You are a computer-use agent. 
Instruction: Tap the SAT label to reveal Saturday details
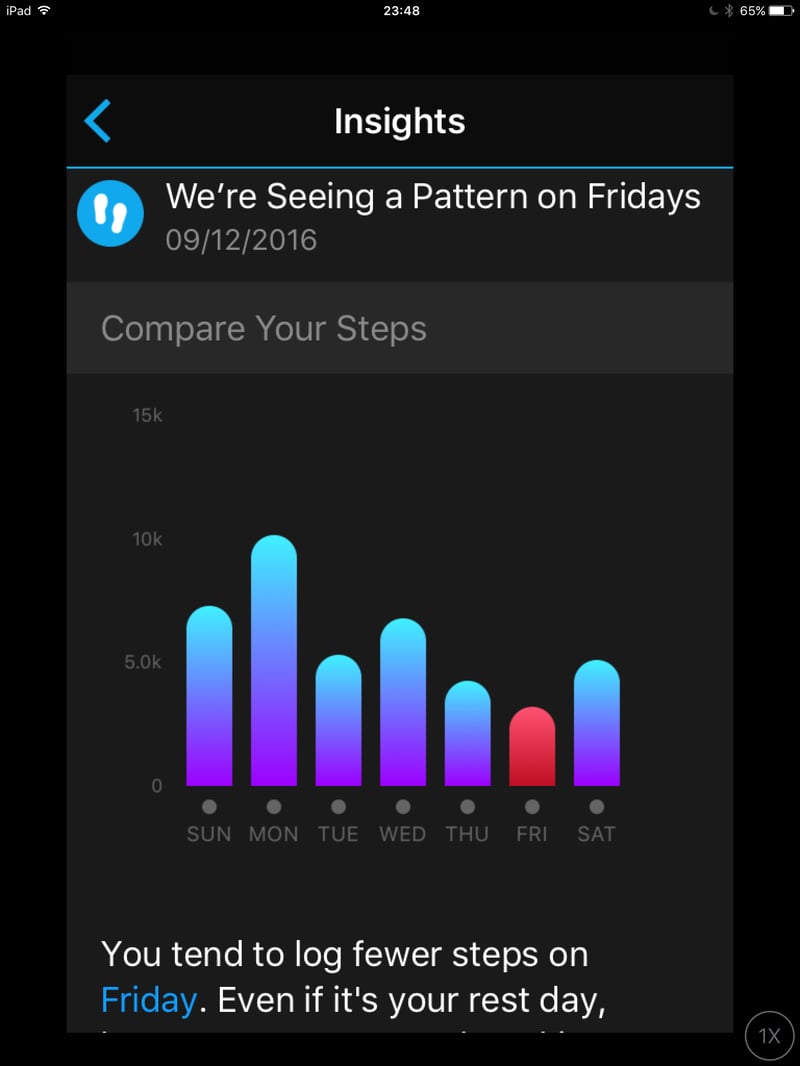tap(596, 834)
